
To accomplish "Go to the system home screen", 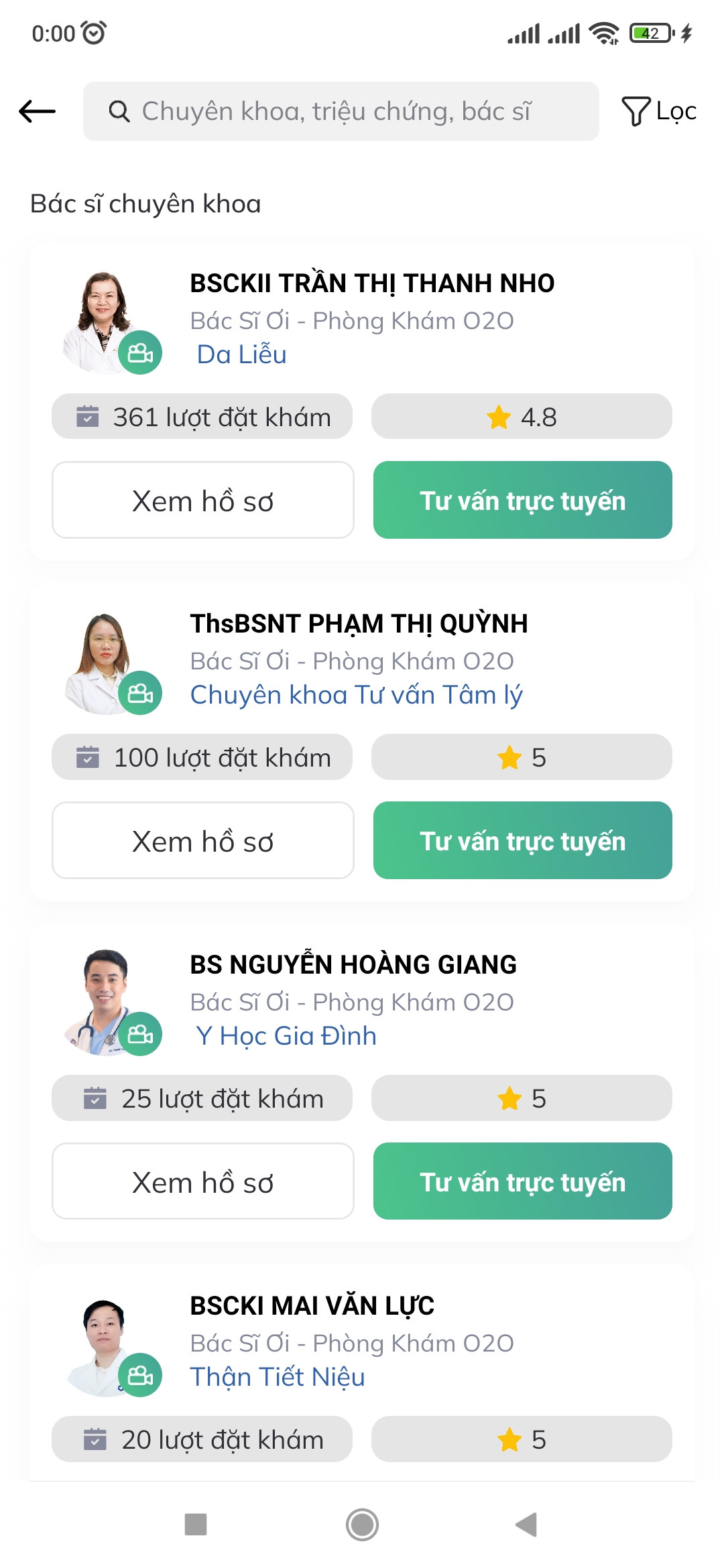I will (362, 1524).
